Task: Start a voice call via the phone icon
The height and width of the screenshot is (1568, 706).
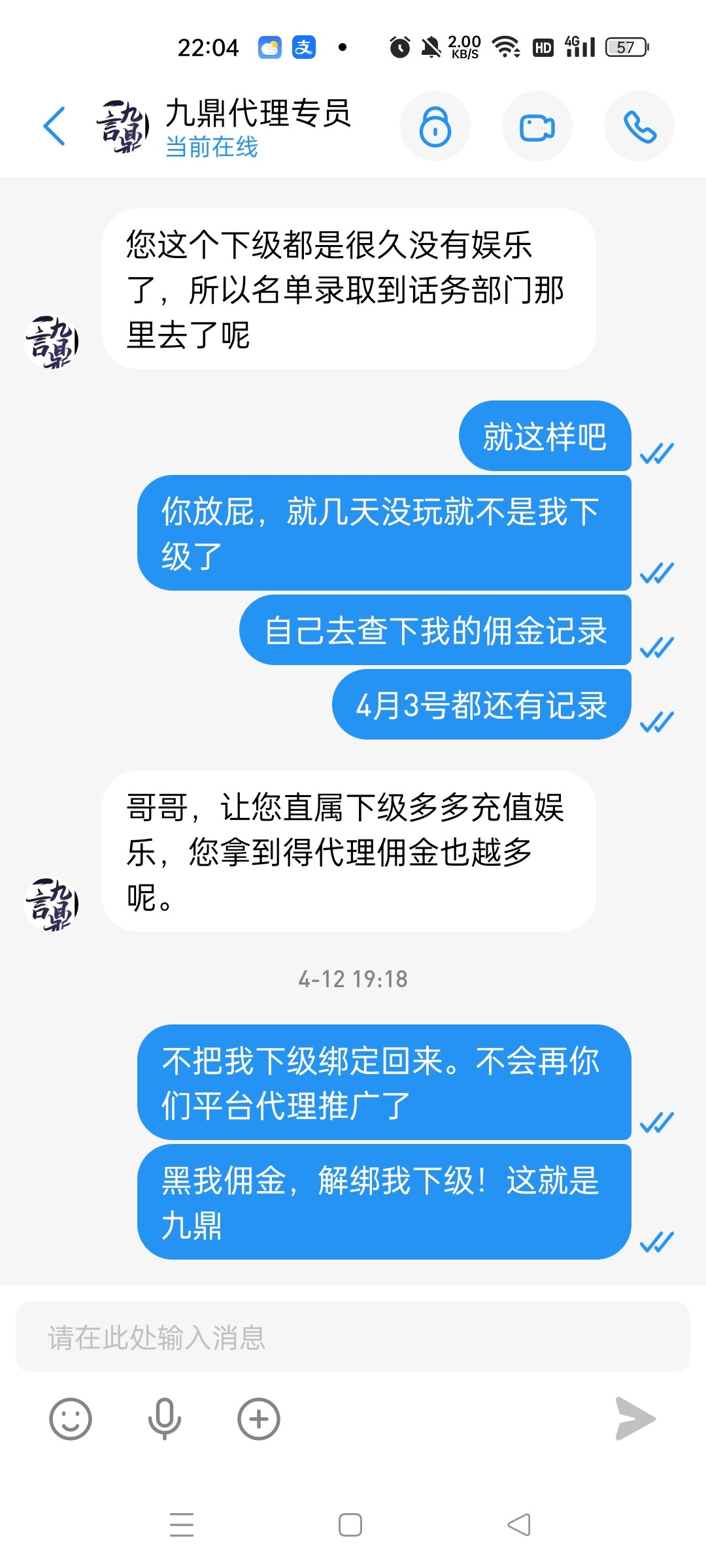Action: click(638, 126)
